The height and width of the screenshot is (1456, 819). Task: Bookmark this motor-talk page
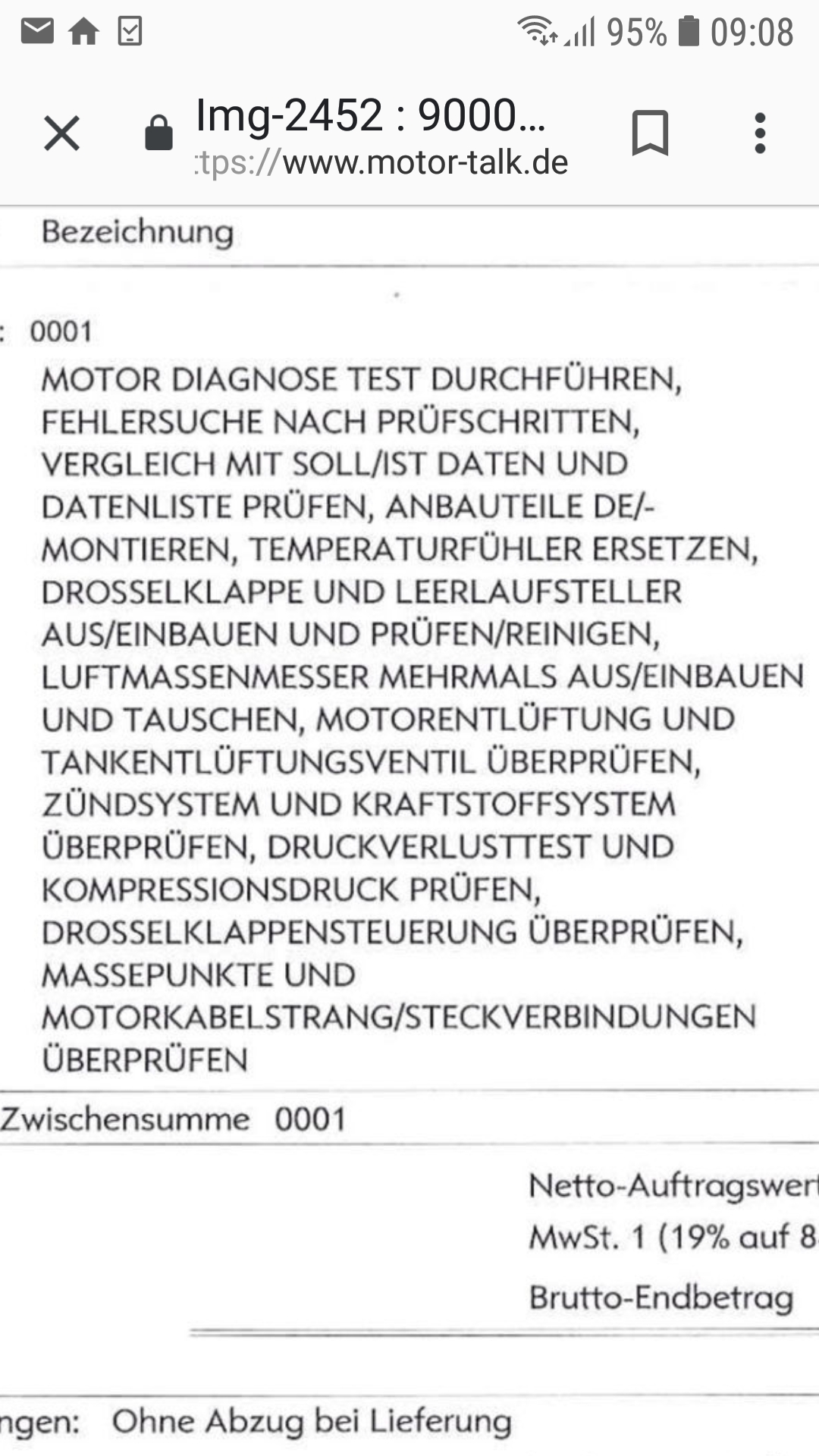pyautogui.click(x=650, y=133)
